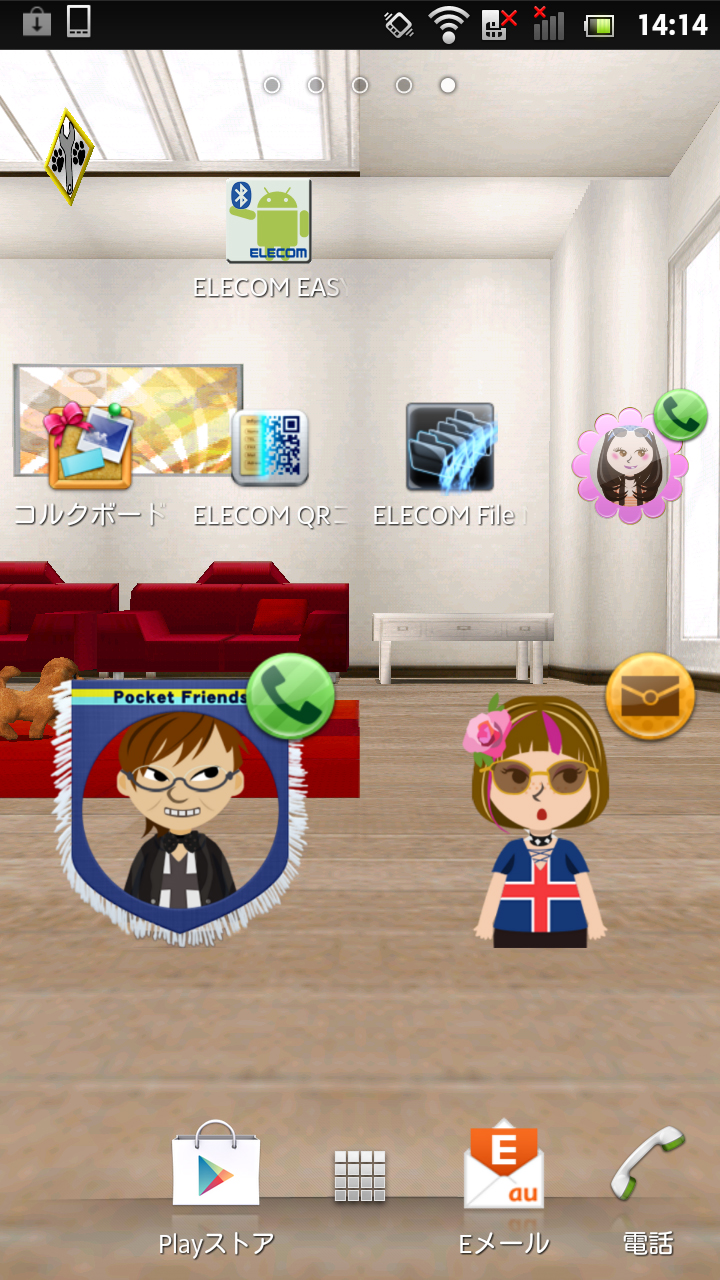This screenshot has width=720, height=1280.
Task: Call the Pocket Friends contact with glasses
Action: 290,696
